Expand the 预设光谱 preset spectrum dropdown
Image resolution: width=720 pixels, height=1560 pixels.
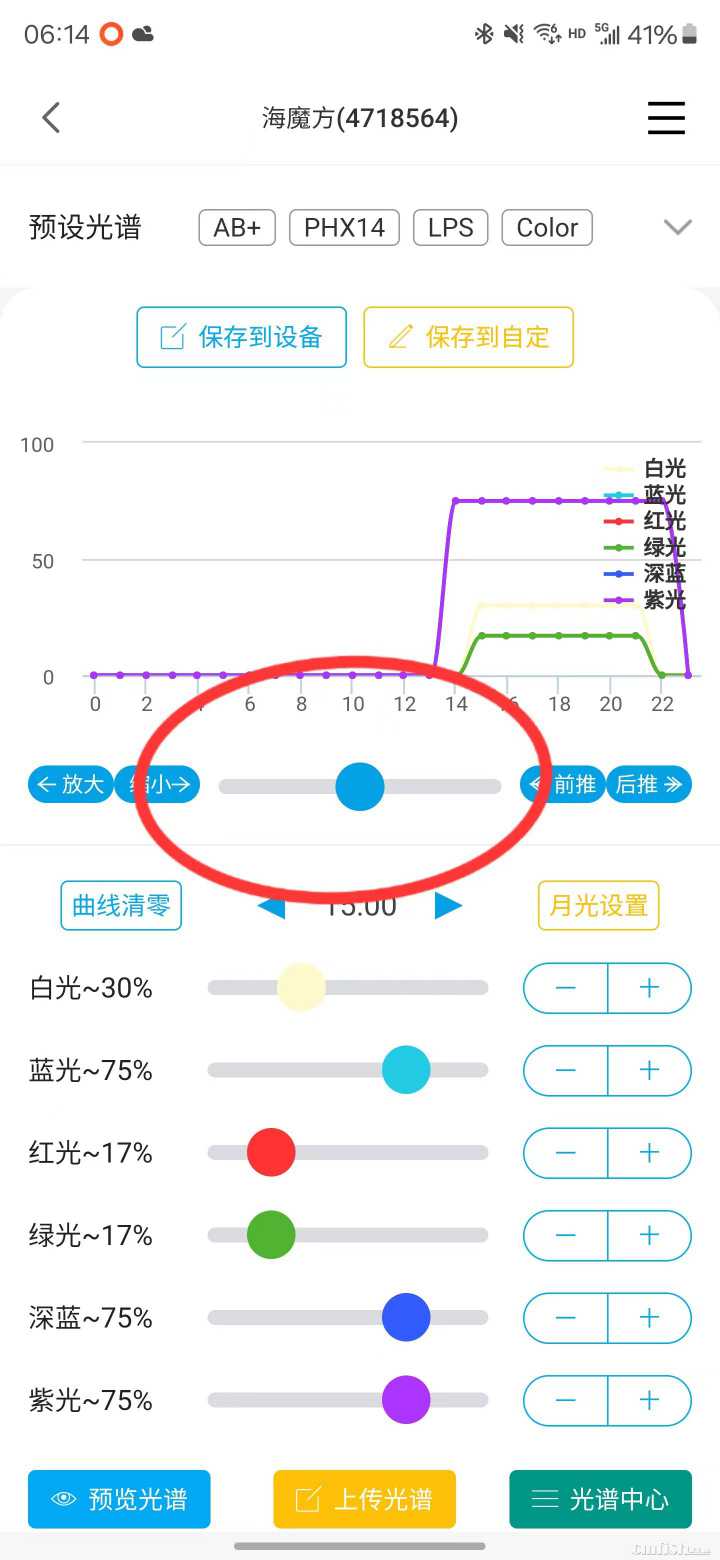point(678,227)
